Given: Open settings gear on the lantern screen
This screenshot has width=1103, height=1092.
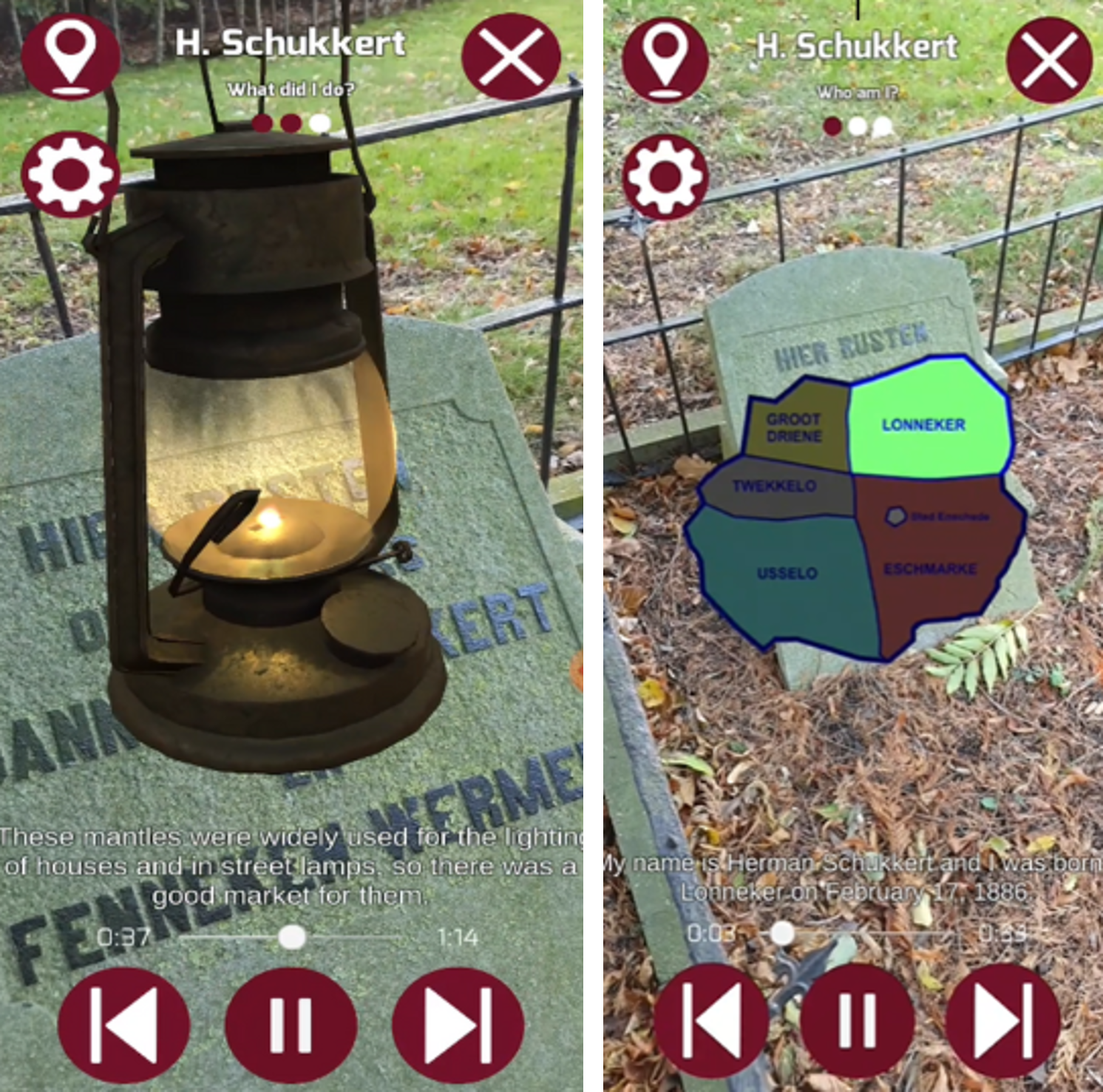Looking at the screenshot, I should pos(70,175).
